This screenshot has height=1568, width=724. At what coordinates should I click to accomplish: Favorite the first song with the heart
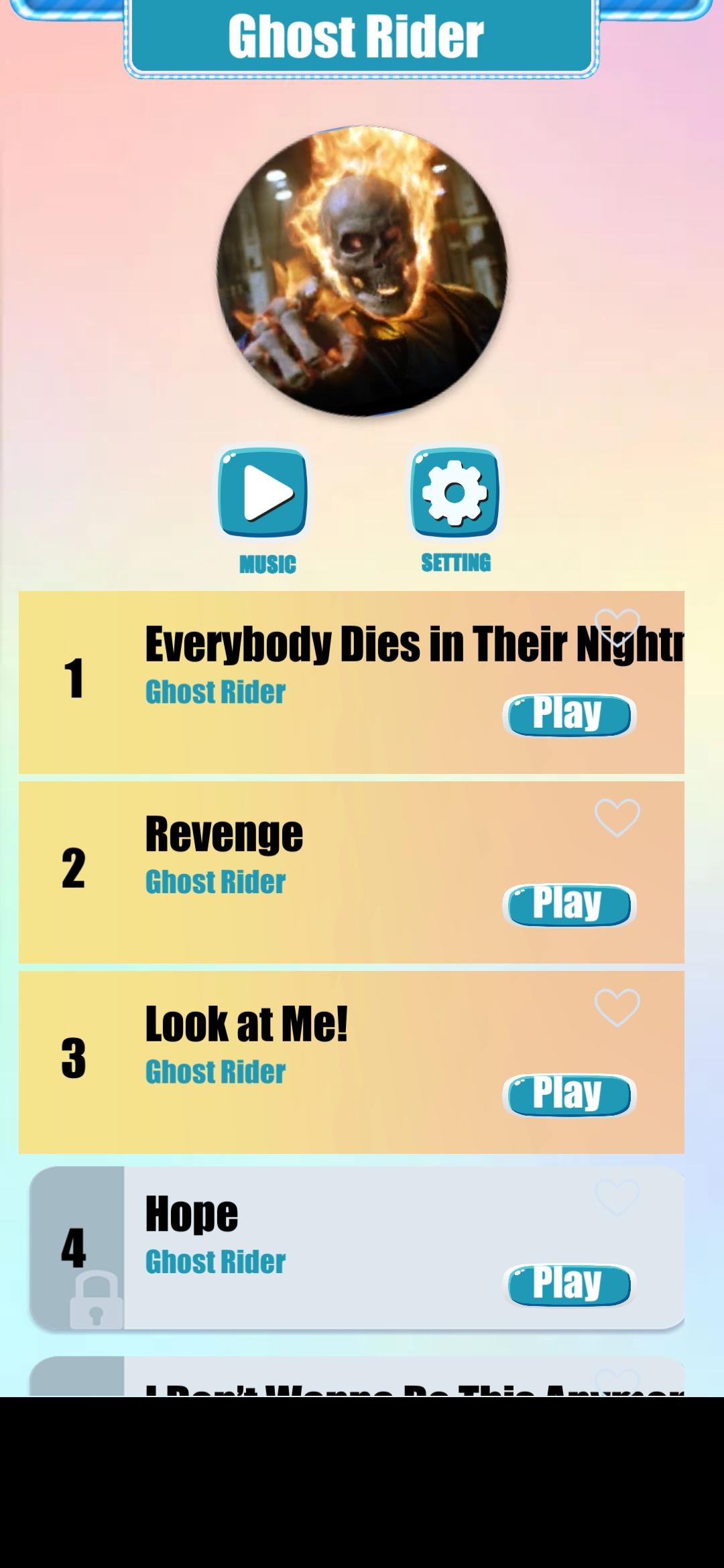coord(617,628)
